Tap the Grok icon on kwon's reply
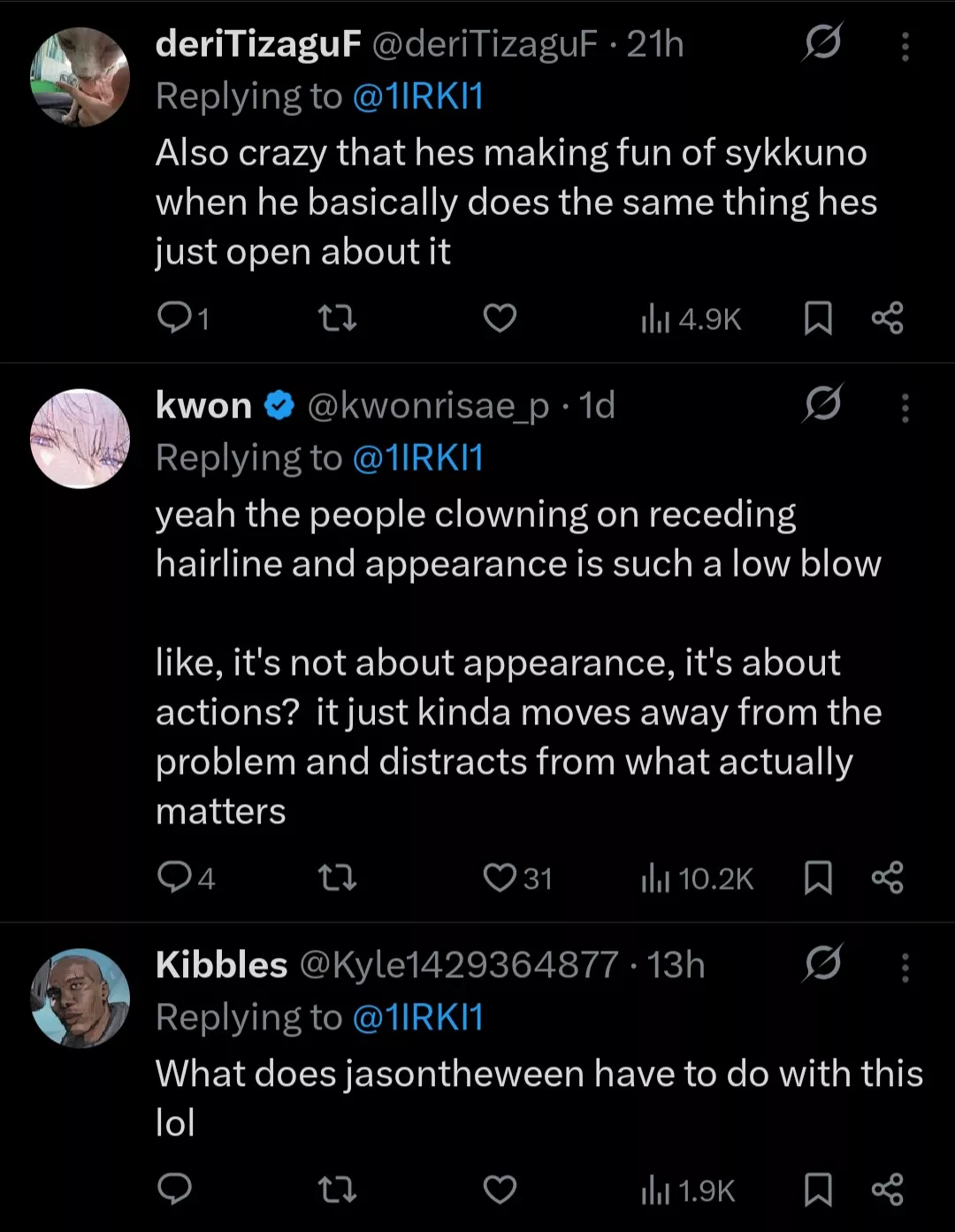 pos(823,404)
